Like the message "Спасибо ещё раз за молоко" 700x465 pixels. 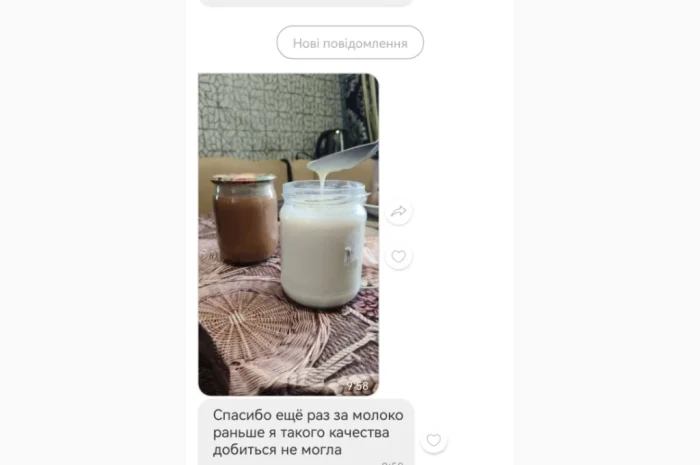pyautogui.click(x=433, y=440)
